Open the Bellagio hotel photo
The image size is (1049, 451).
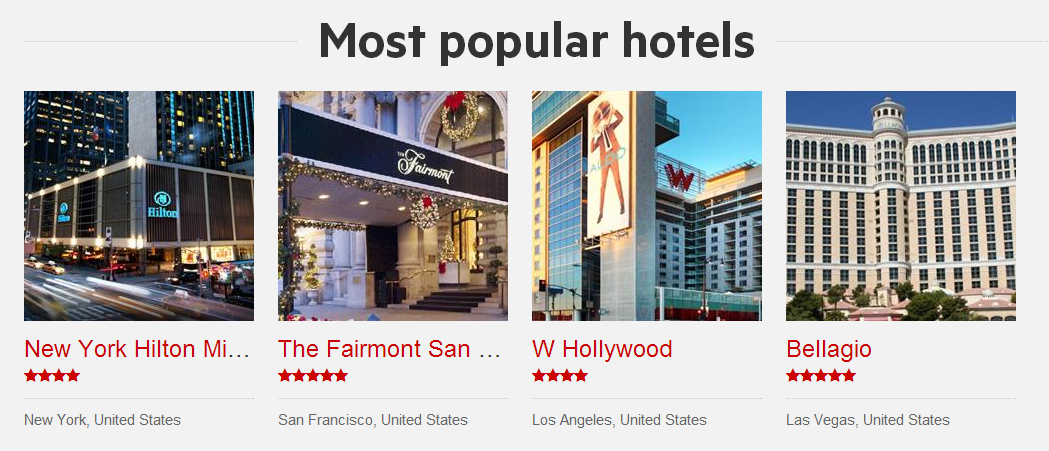[x=901, y=206]
